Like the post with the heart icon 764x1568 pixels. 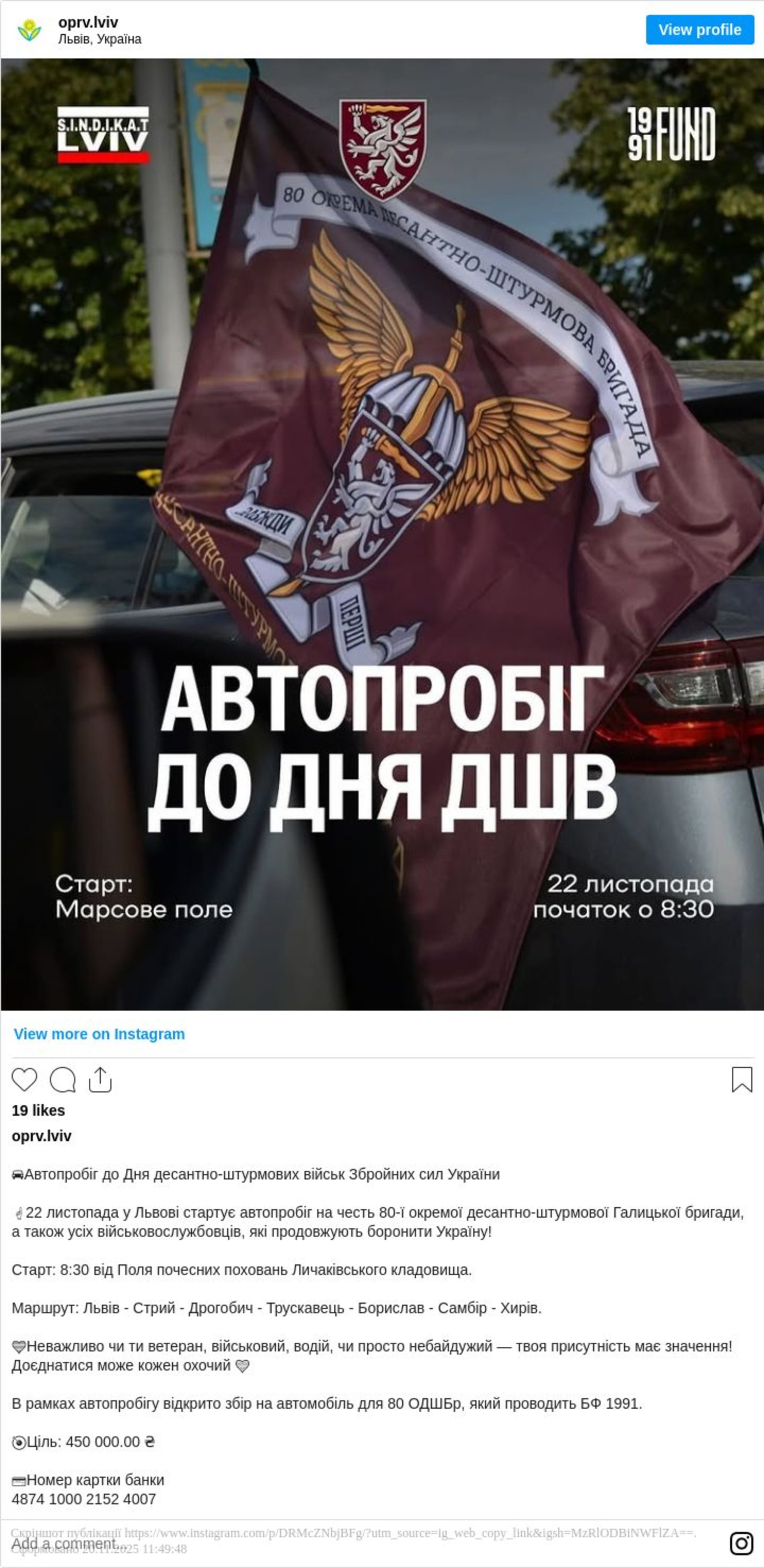pyautogui.click(x=24, y=1080)
